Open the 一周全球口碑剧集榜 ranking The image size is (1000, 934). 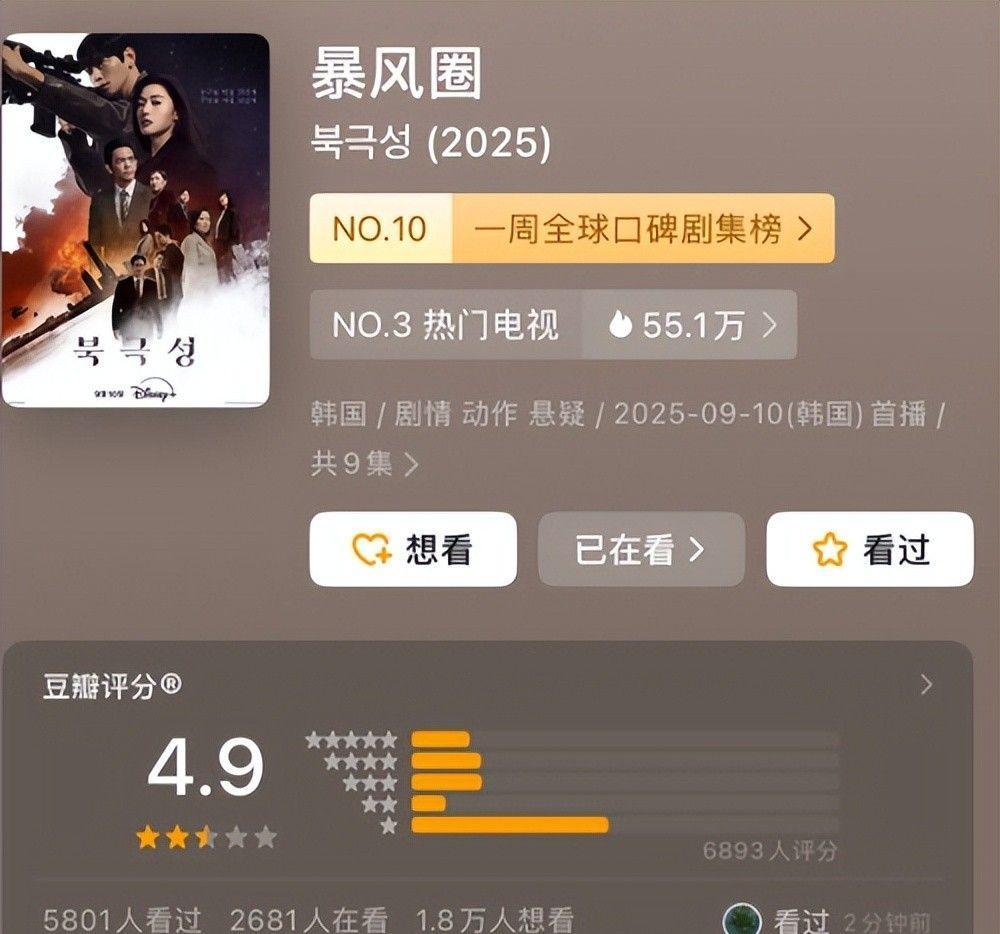[x=572, y=229]
